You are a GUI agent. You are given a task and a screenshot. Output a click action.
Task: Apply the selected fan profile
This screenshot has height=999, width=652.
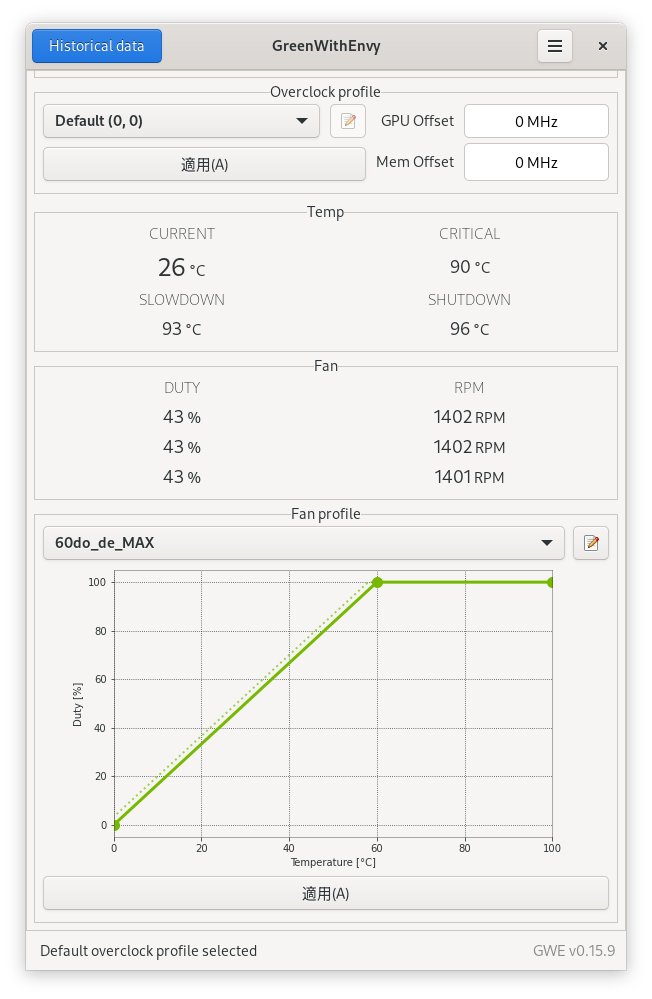[x=325, y=893]
